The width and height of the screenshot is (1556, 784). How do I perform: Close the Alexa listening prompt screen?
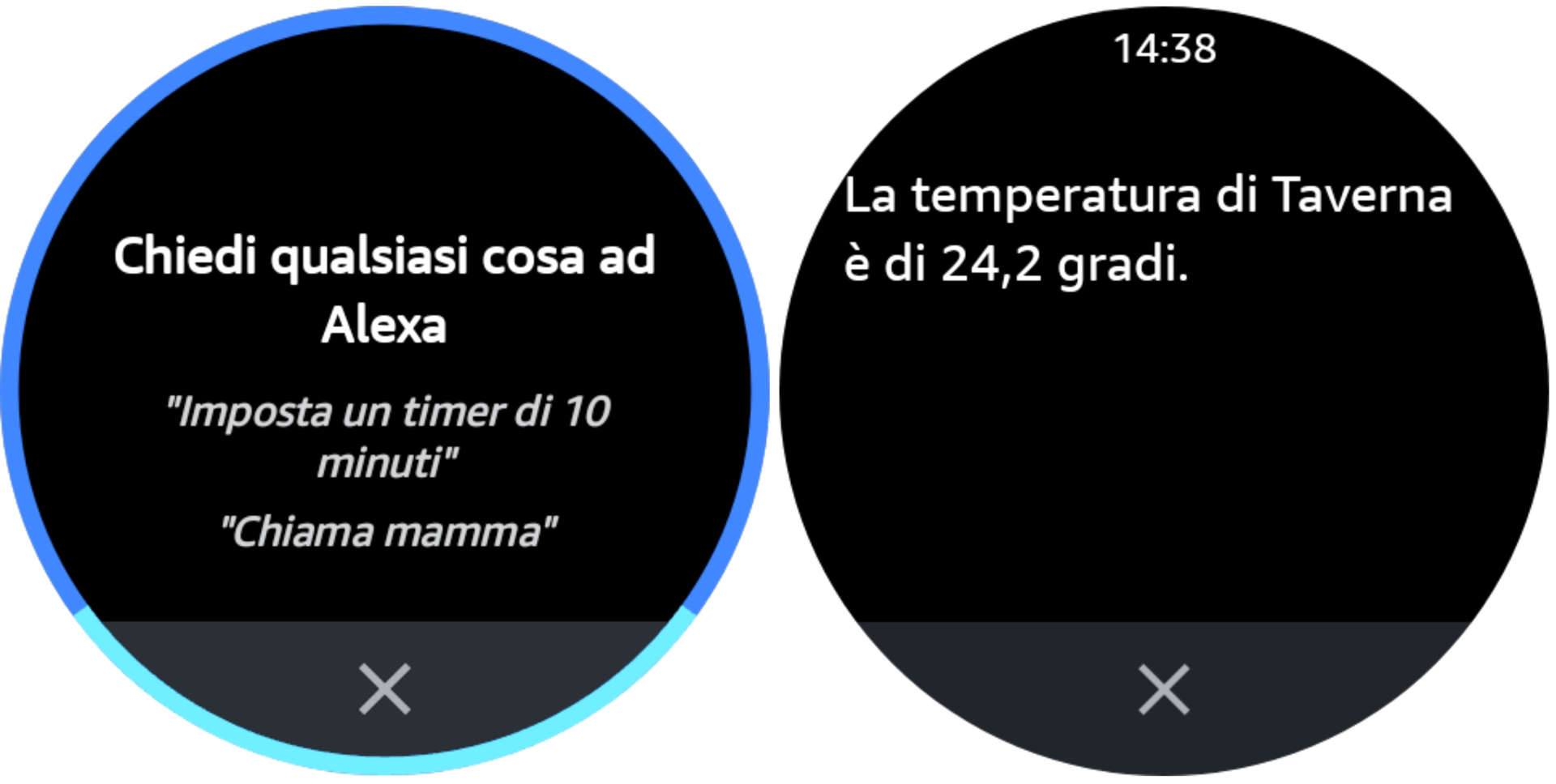pos(385,689)
